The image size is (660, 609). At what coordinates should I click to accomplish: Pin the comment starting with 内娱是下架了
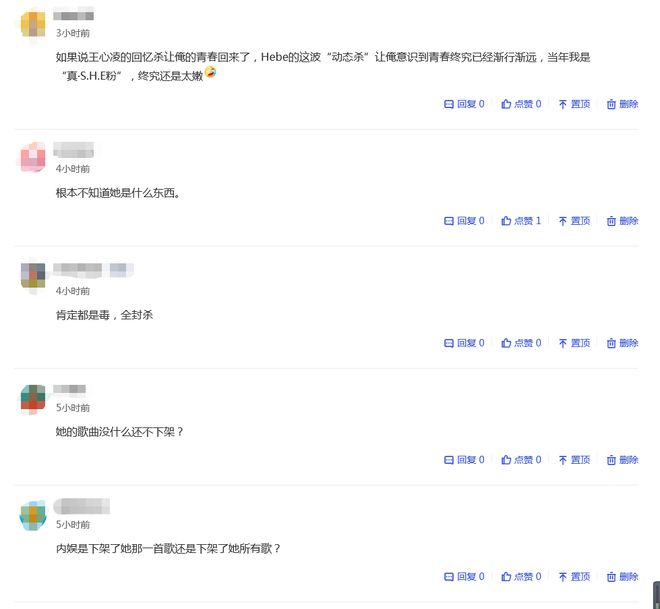click(x=574, y=577)
